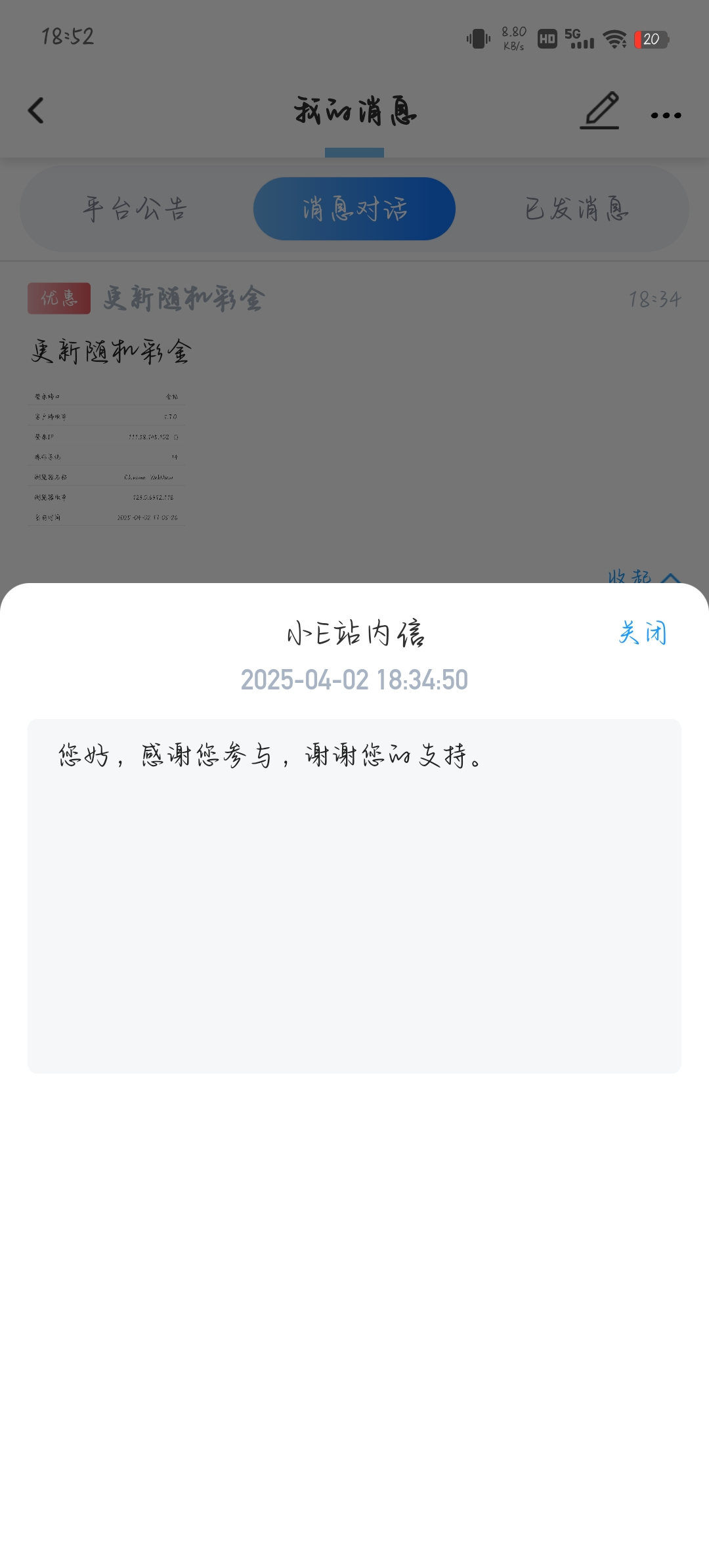The height and width of the screenshot is (1568, 709).
Task: Open the three-dot overflow menu
Action: (x=666, y=115)
